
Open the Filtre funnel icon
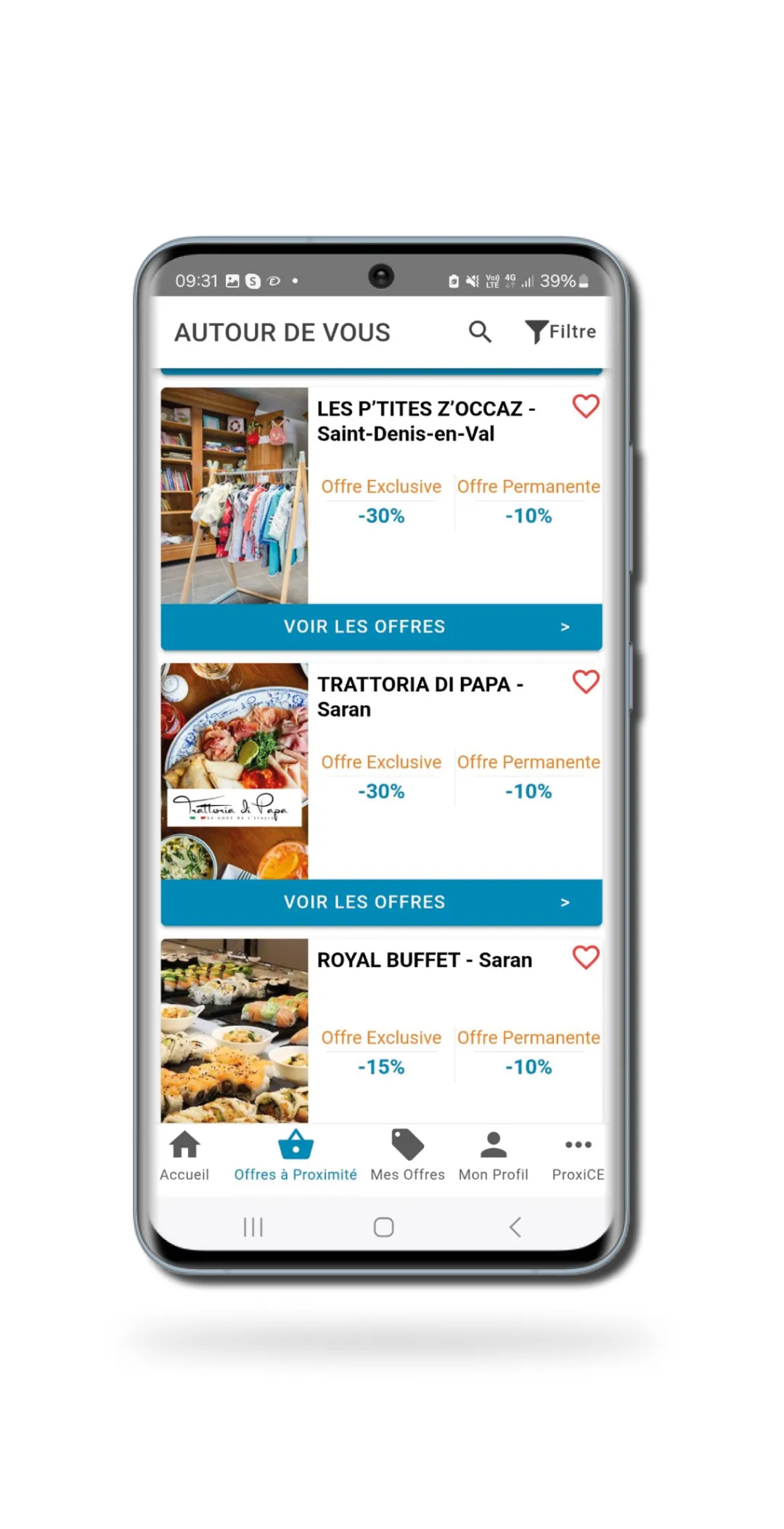(535, 331)
